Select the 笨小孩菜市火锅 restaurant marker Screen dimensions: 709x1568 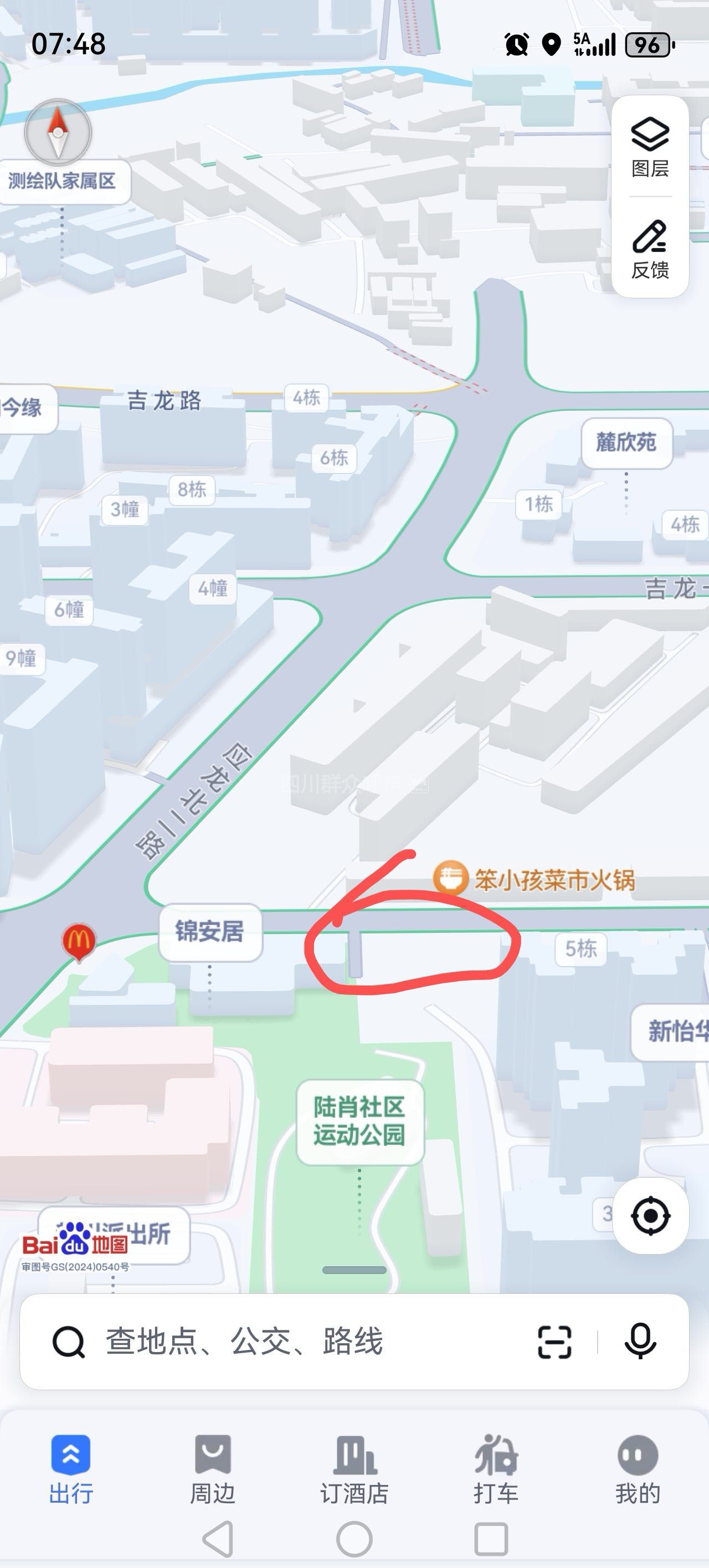[x=451, y=878]
